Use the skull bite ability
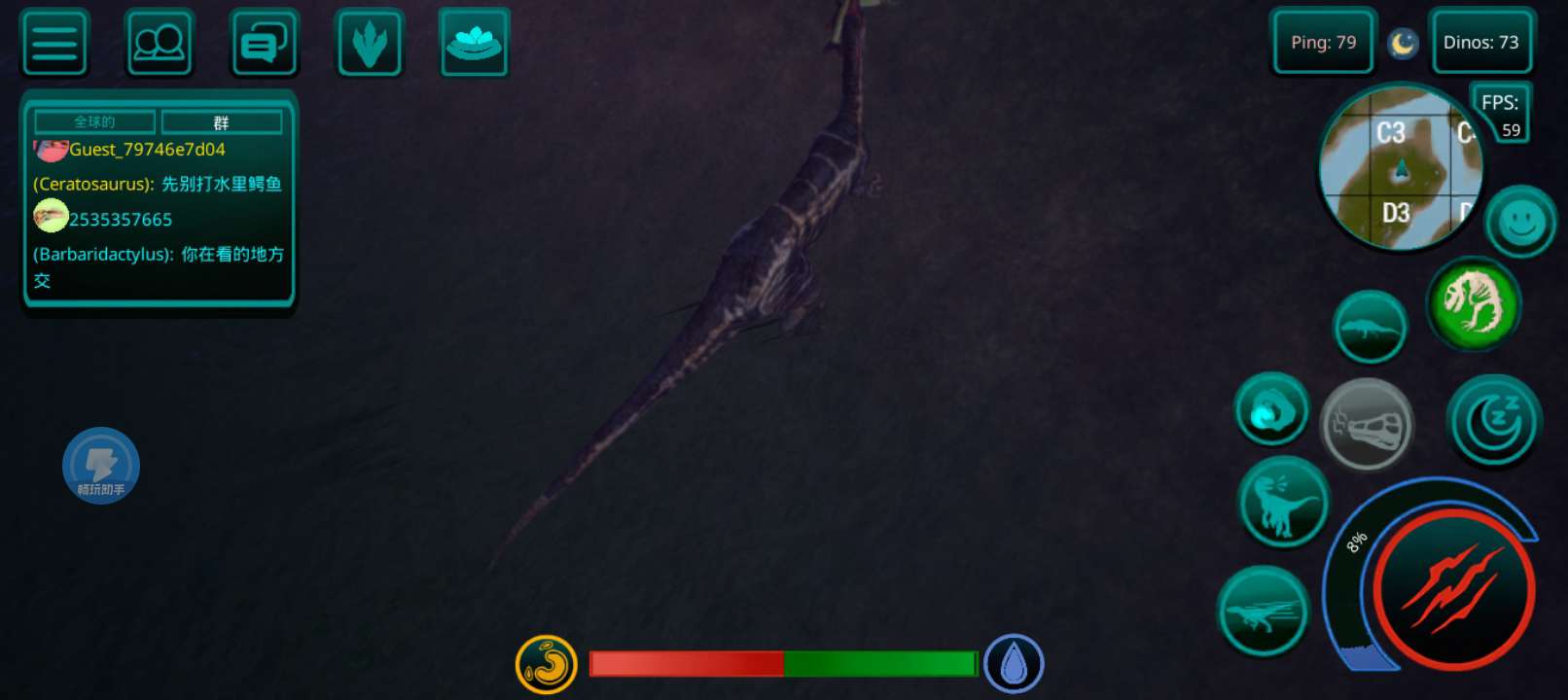 tap(1368, 426)
